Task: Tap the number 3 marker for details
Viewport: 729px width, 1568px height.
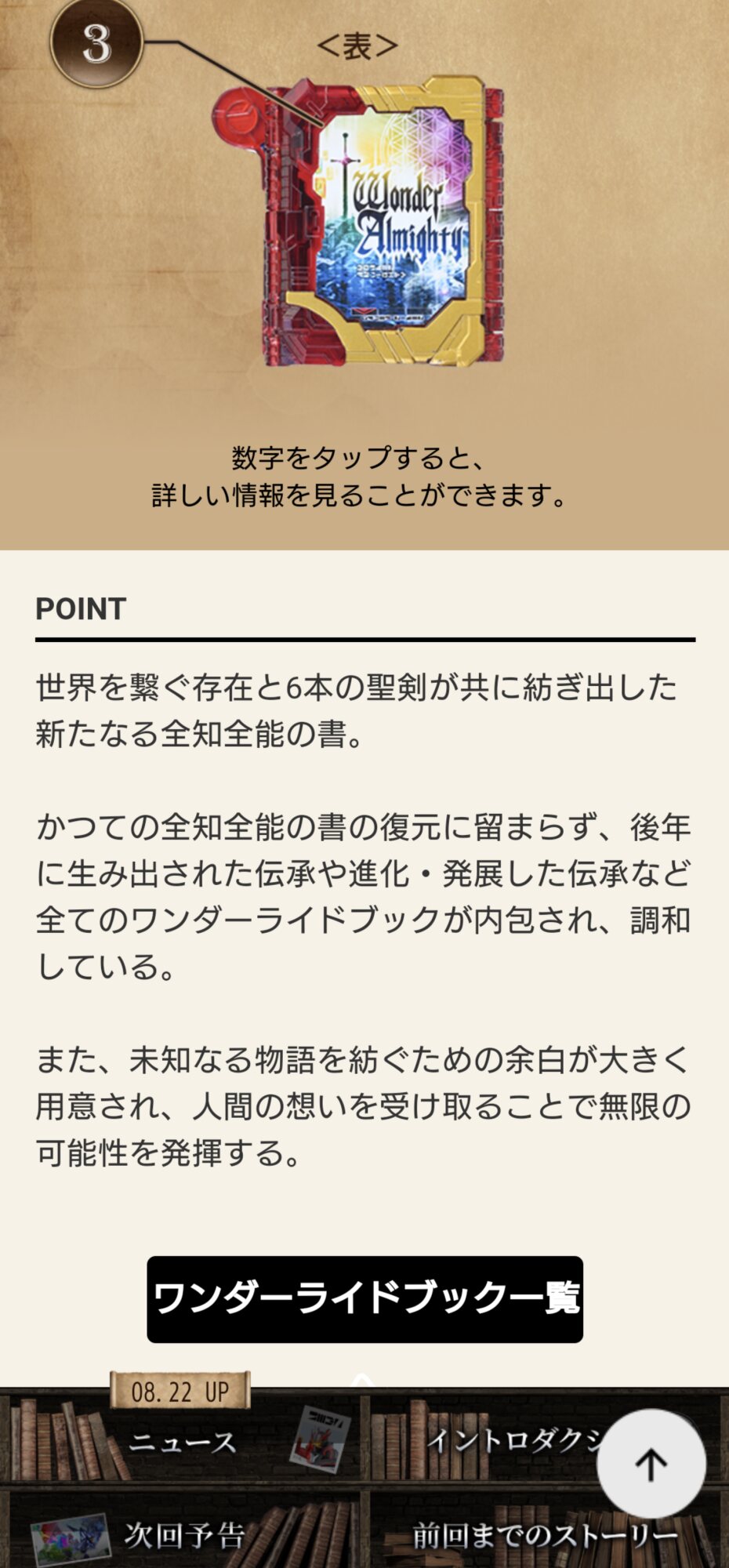Action: [x=96, y=42]
